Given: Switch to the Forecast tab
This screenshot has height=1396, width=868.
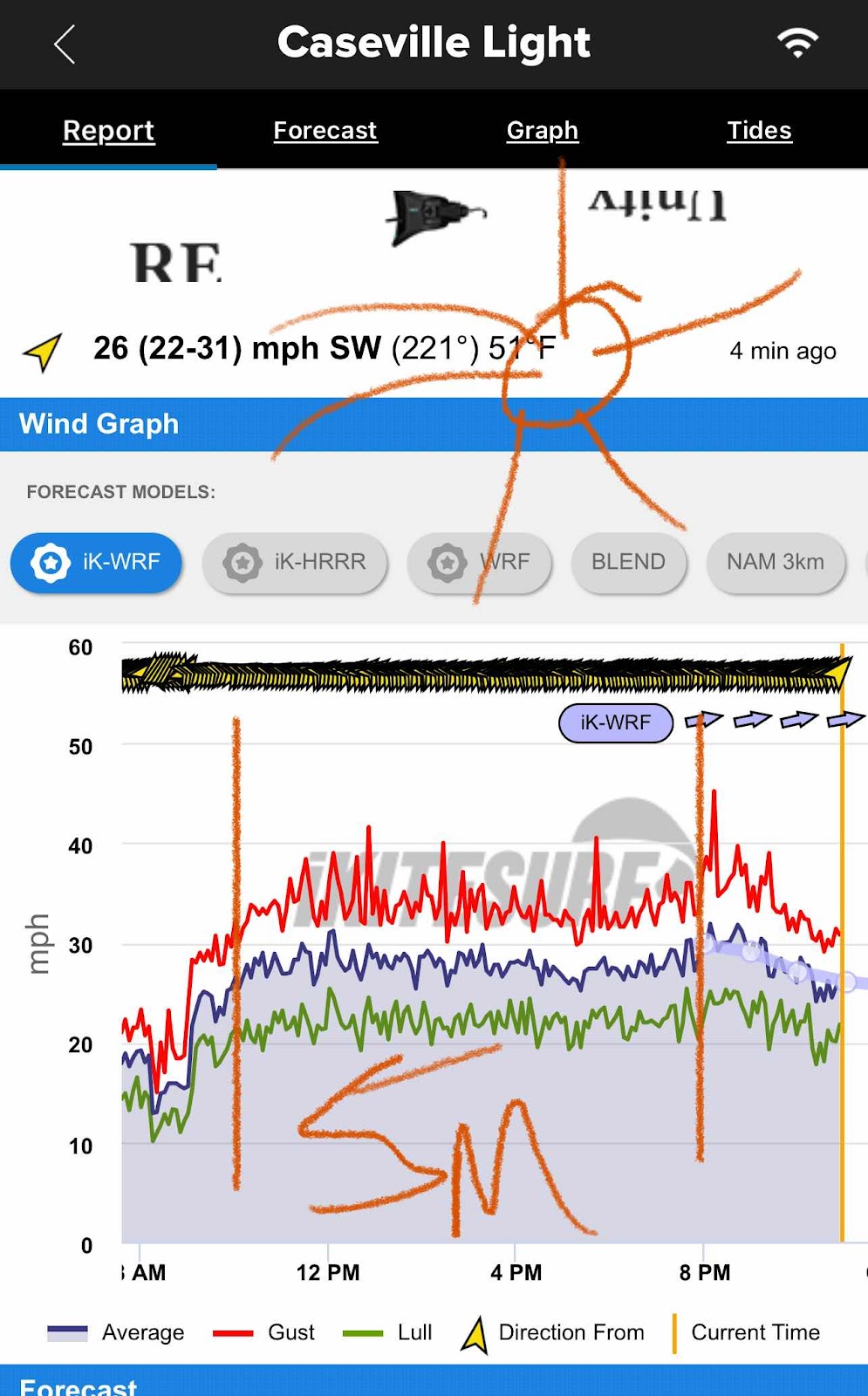Looking at the screenshot, I should click(x=325, y=130).
